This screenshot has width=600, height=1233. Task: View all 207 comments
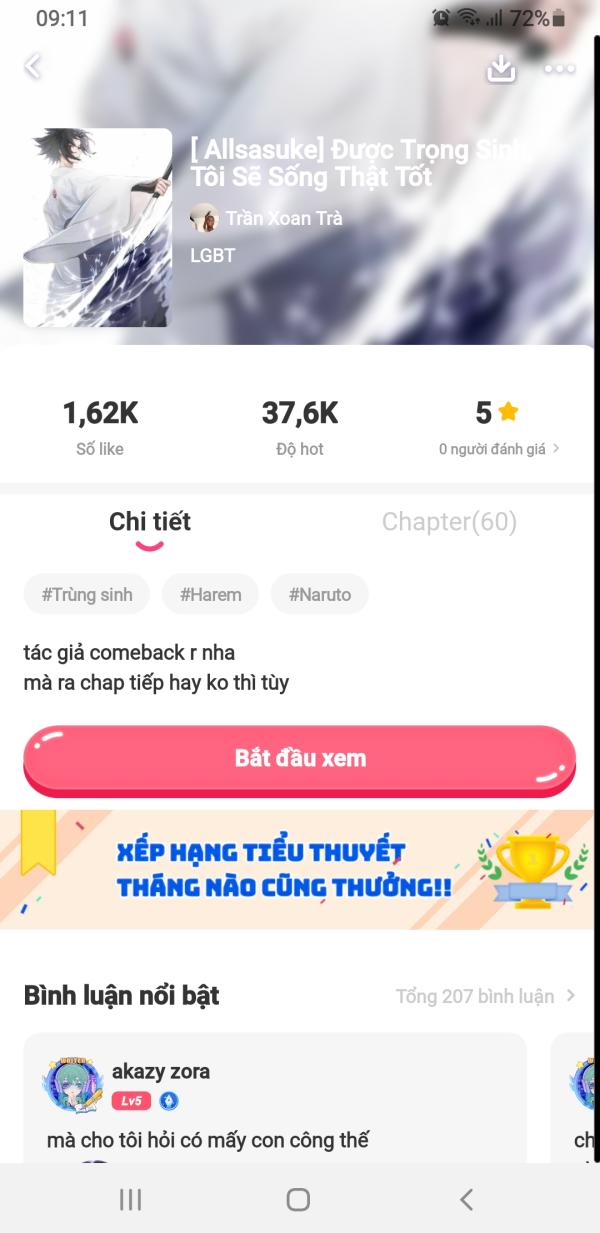[x=486, y=996]
